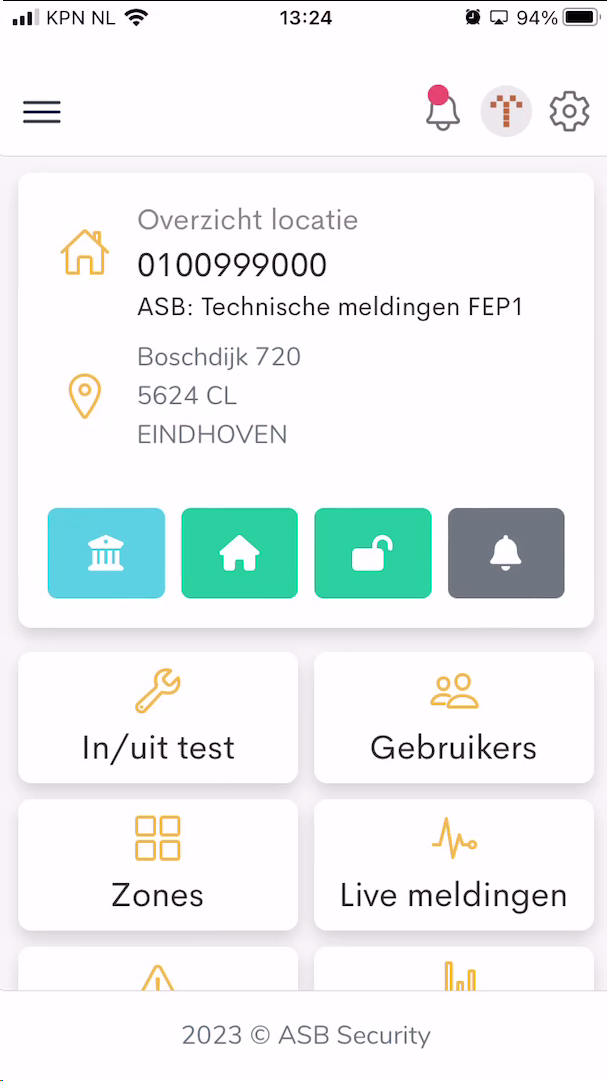Tap the green house button

[x=239, y=553]
